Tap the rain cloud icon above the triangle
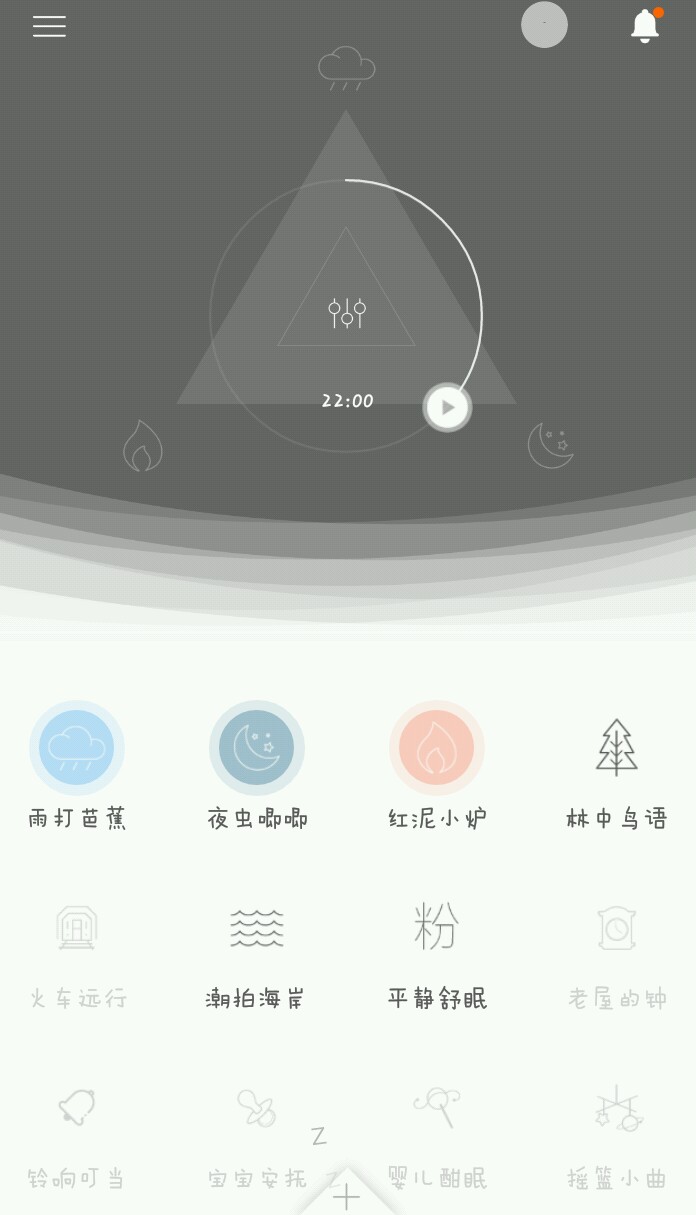The width and height of the screenshot is (696, 1215). pos(346,68)
